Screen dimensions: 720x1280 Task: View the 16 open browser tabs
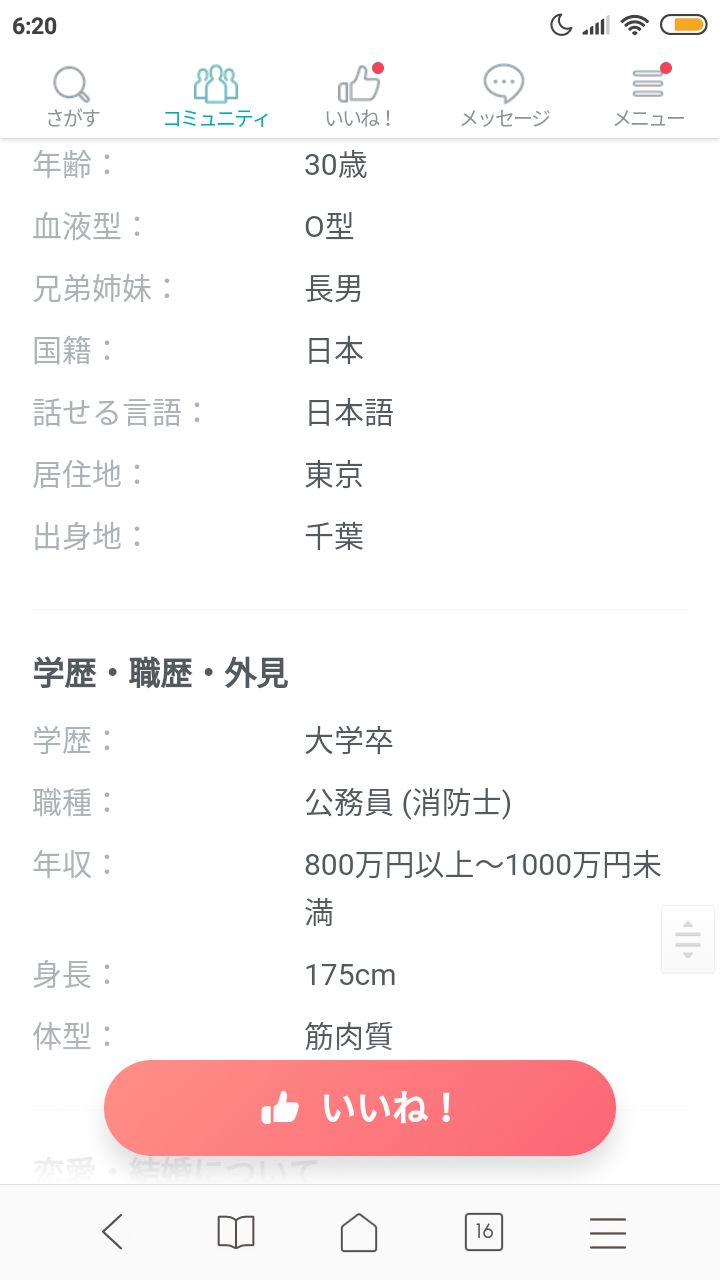click(484, 1232)
